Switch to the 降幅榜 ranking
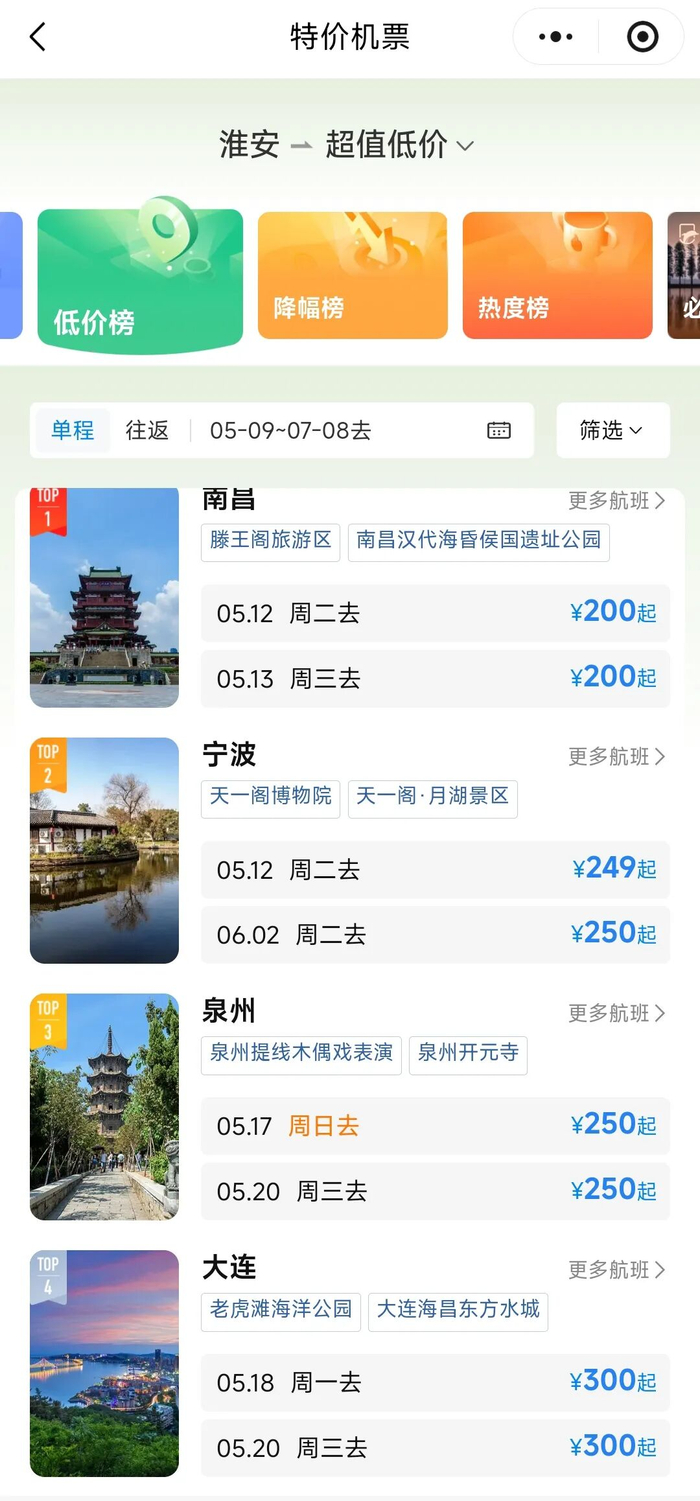Viewport: 700px width, 1501px height. pyautogui.click(x=352, y=275)
